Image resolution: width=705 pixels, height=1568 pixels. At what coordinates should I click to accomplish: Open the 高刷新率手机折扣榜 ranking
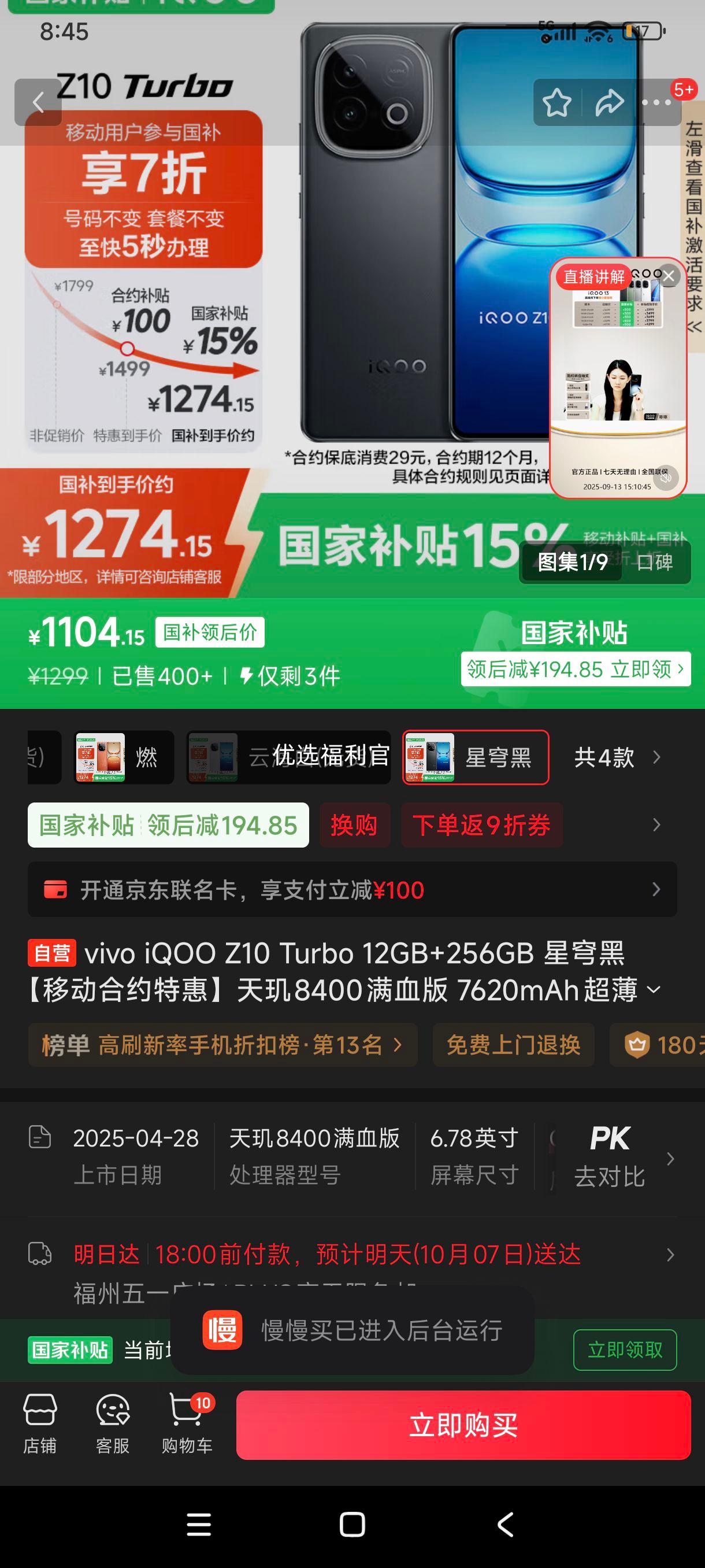click(x=222, y=1045)
